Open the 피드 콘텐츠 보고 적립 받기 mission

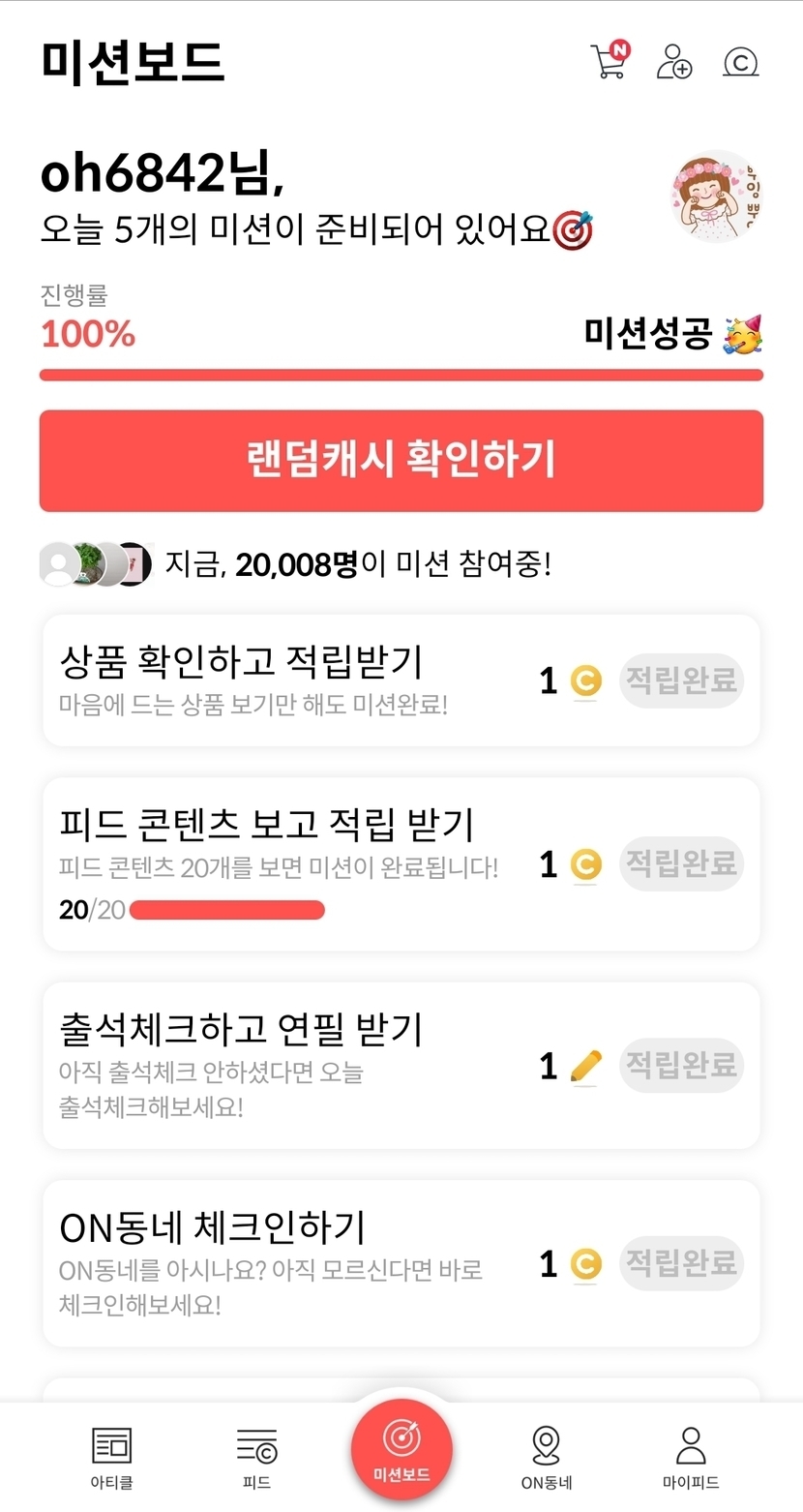290,863
